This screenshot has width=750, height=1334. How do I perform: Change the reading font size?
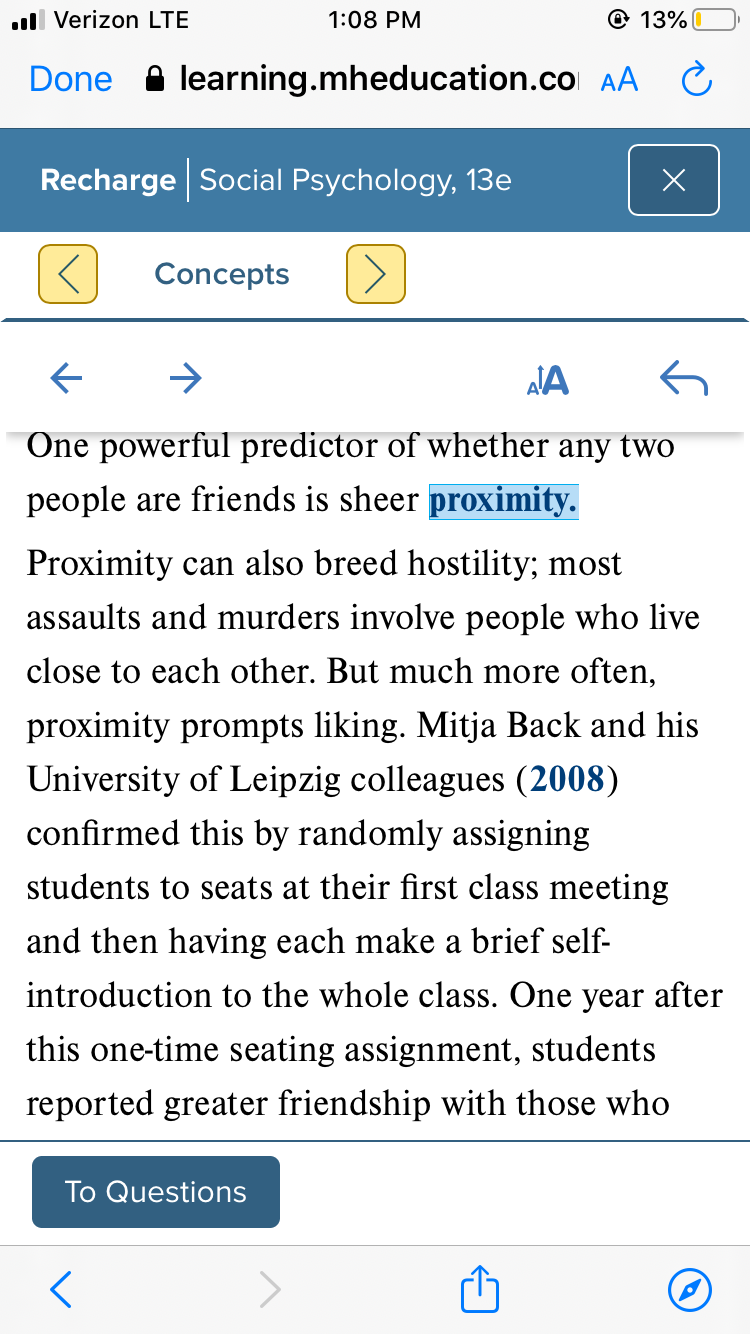click(x=547, y=380)
